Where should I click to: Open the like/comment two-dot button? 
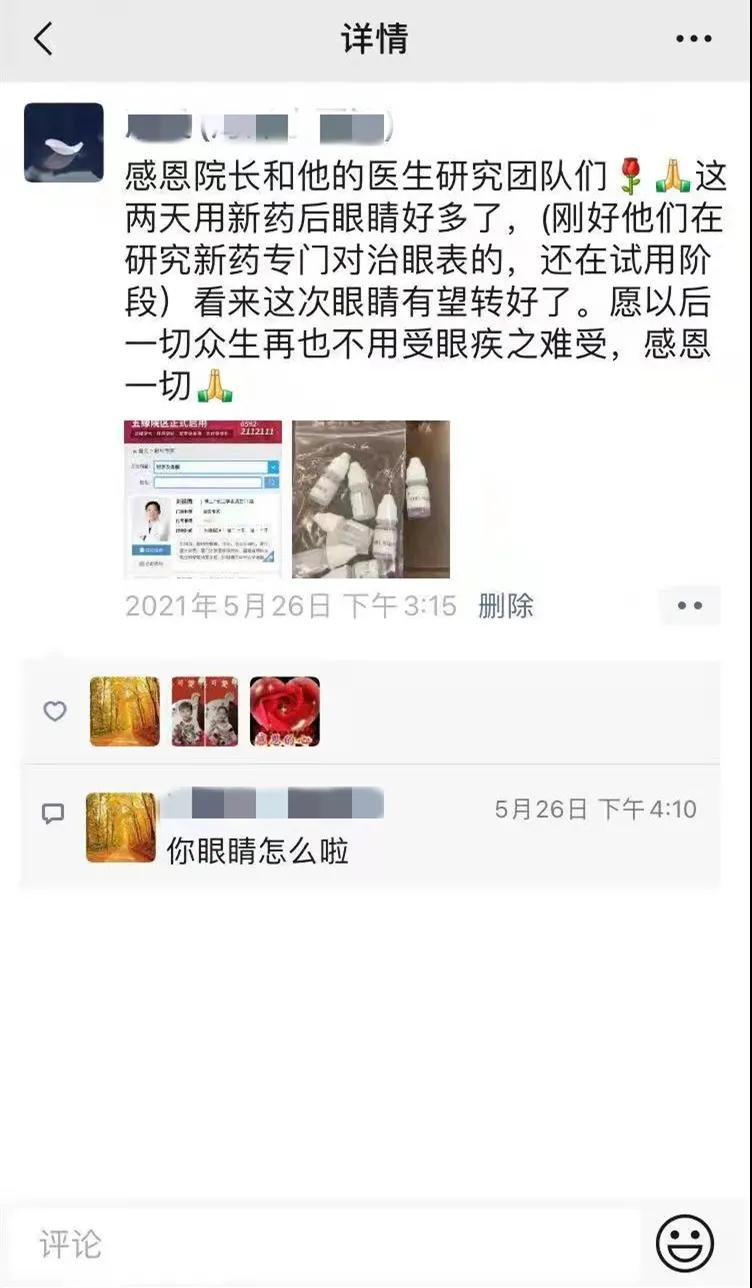click(x=689, y=606)
